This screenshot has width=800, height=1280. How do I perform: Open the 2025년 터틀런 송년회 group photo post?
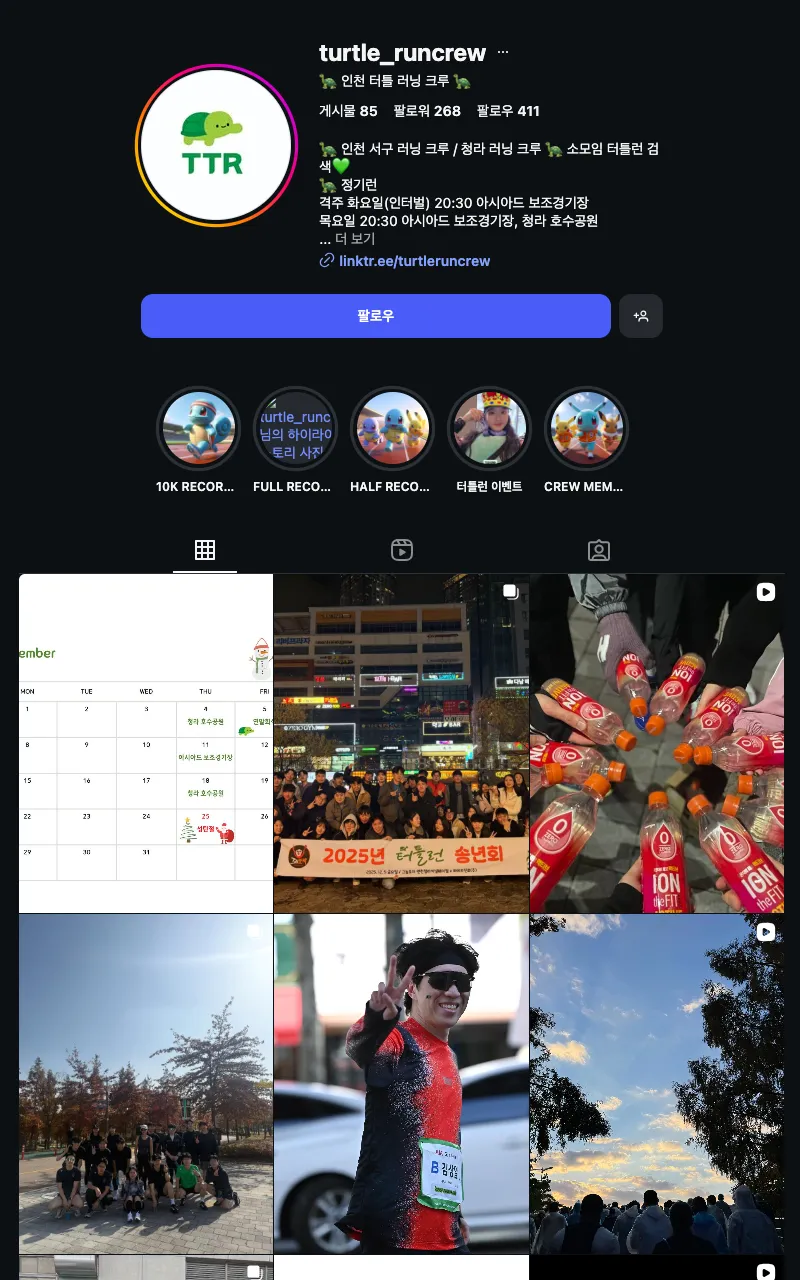click(401, 743)
